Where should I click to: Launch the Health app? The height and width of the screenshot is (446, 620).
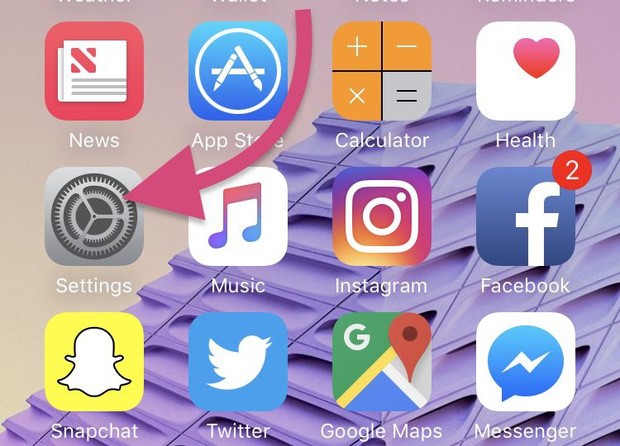pos(525,72)
